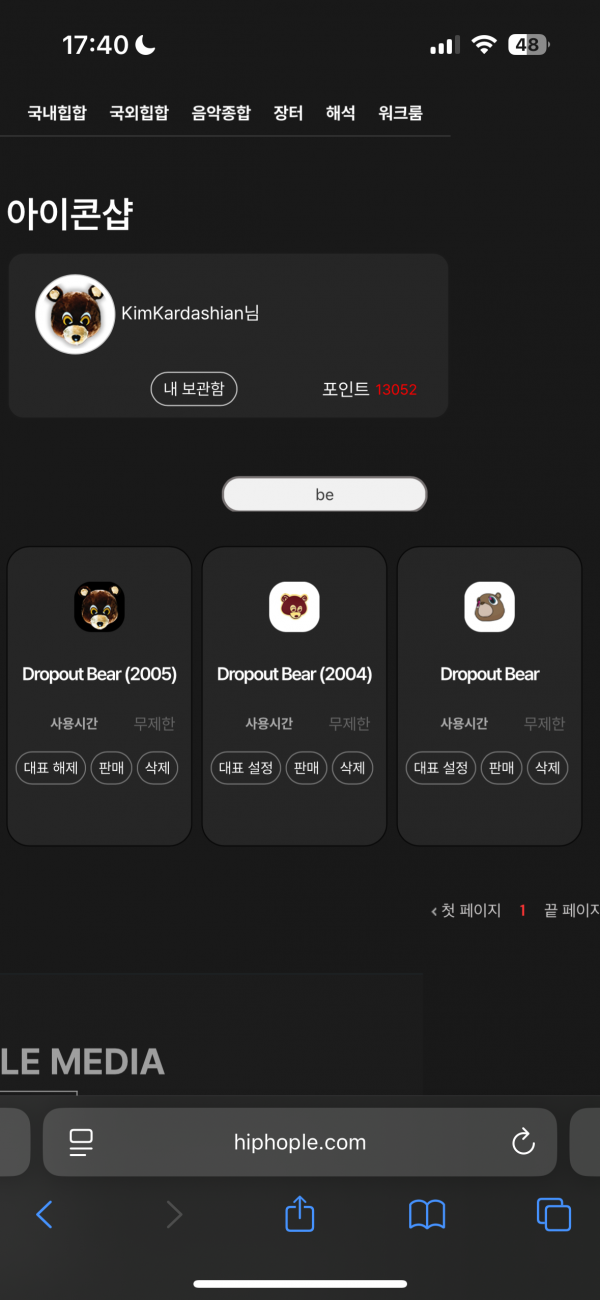Unset Dropout Bear (2005) as main icon
Screen dimensions: 600x1300
click(x=51, y=768)
